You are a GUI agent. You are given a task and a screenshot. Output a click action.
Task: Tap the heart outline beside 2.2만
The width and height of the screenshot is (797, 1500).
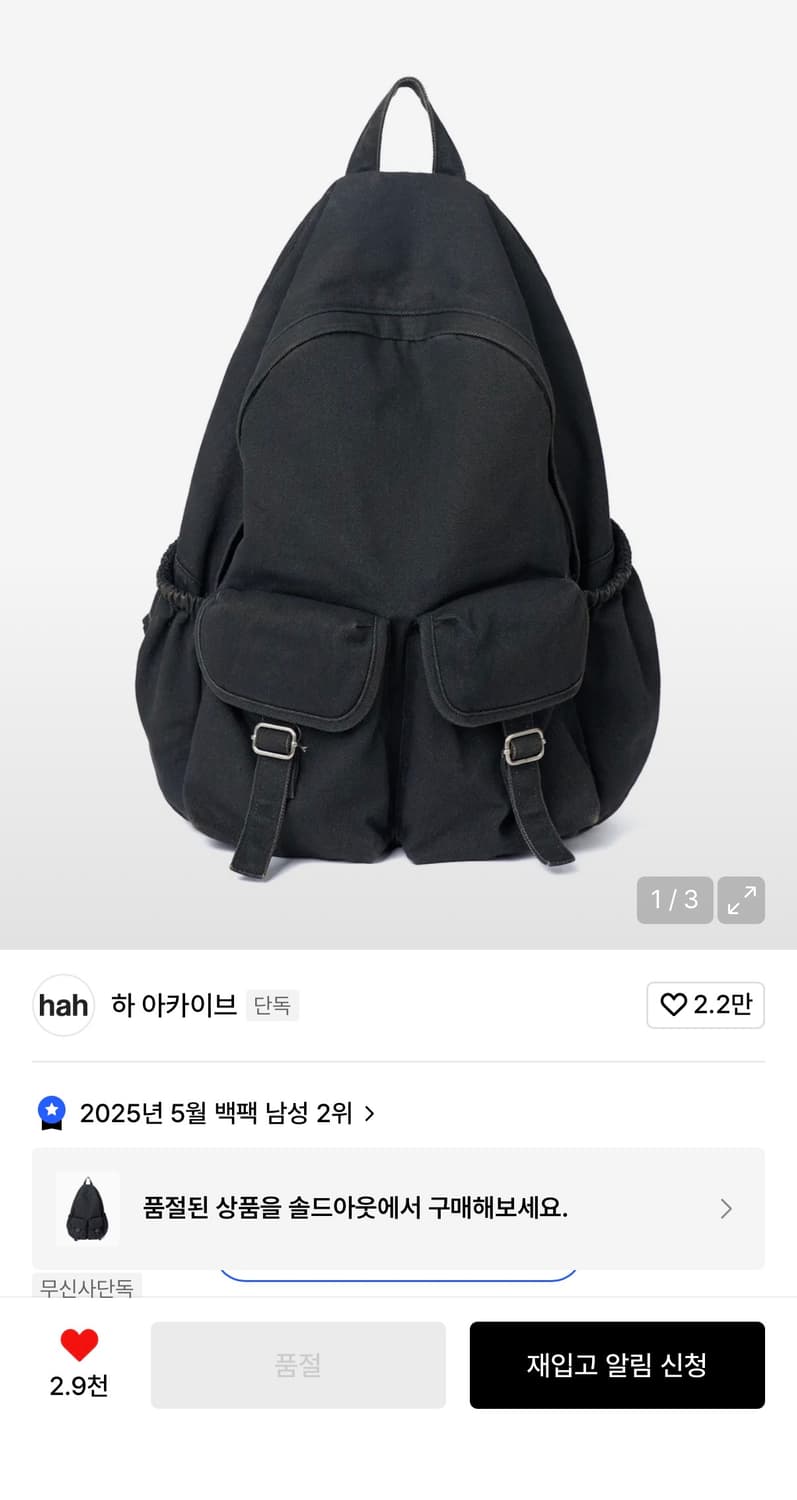[x=674, y=1006]
